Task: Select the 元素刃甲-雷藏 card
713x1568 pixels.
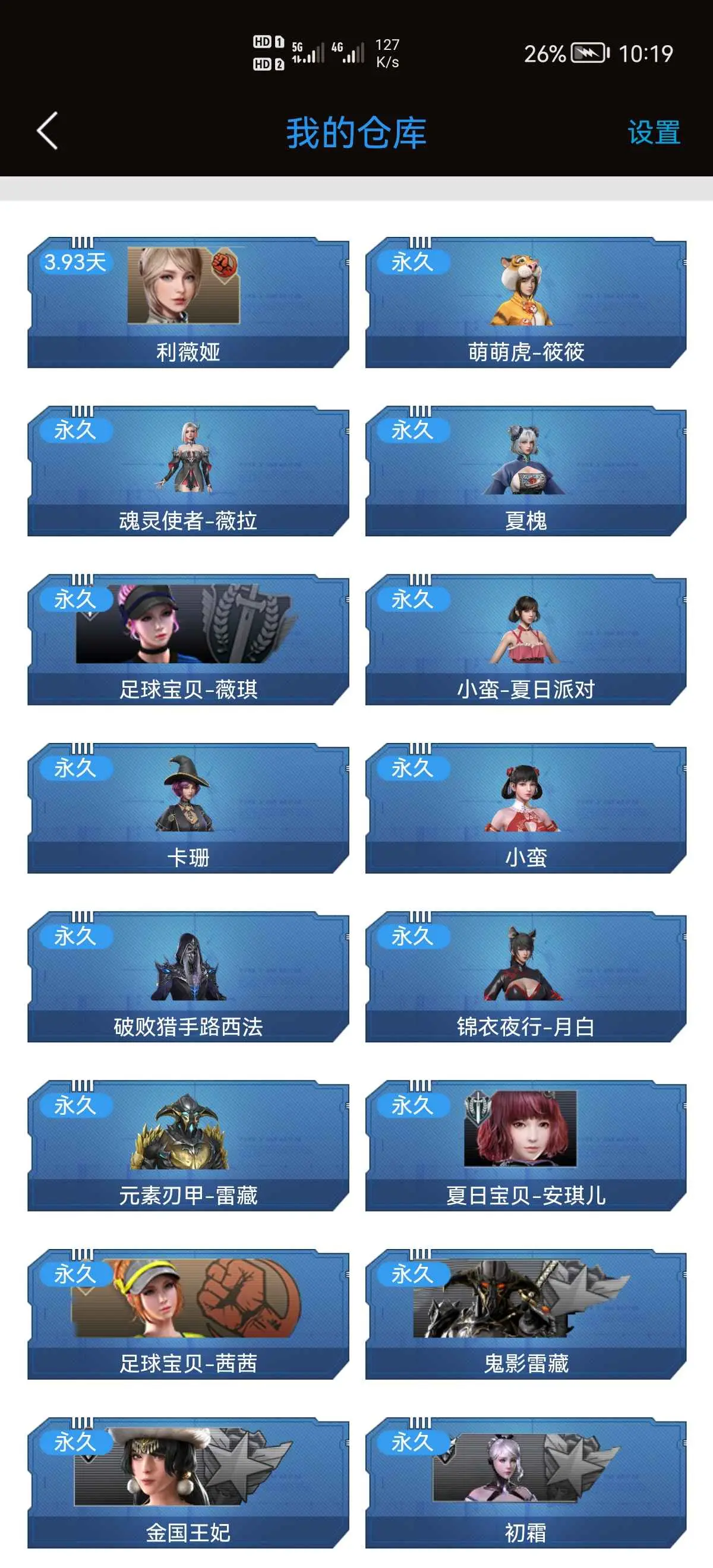Action: 188,1146
